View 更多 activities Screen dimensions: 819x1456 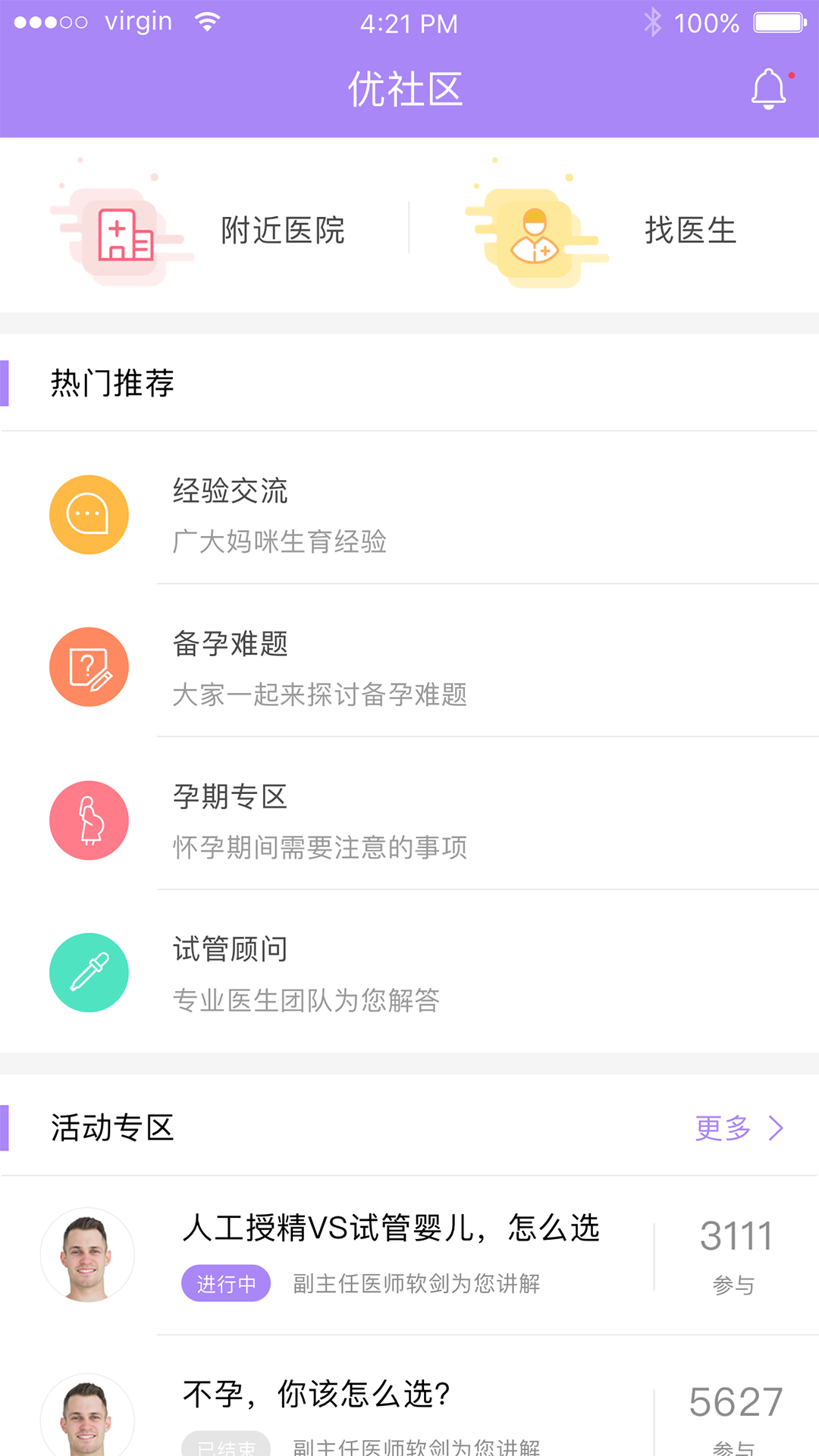click(739, 1128)
